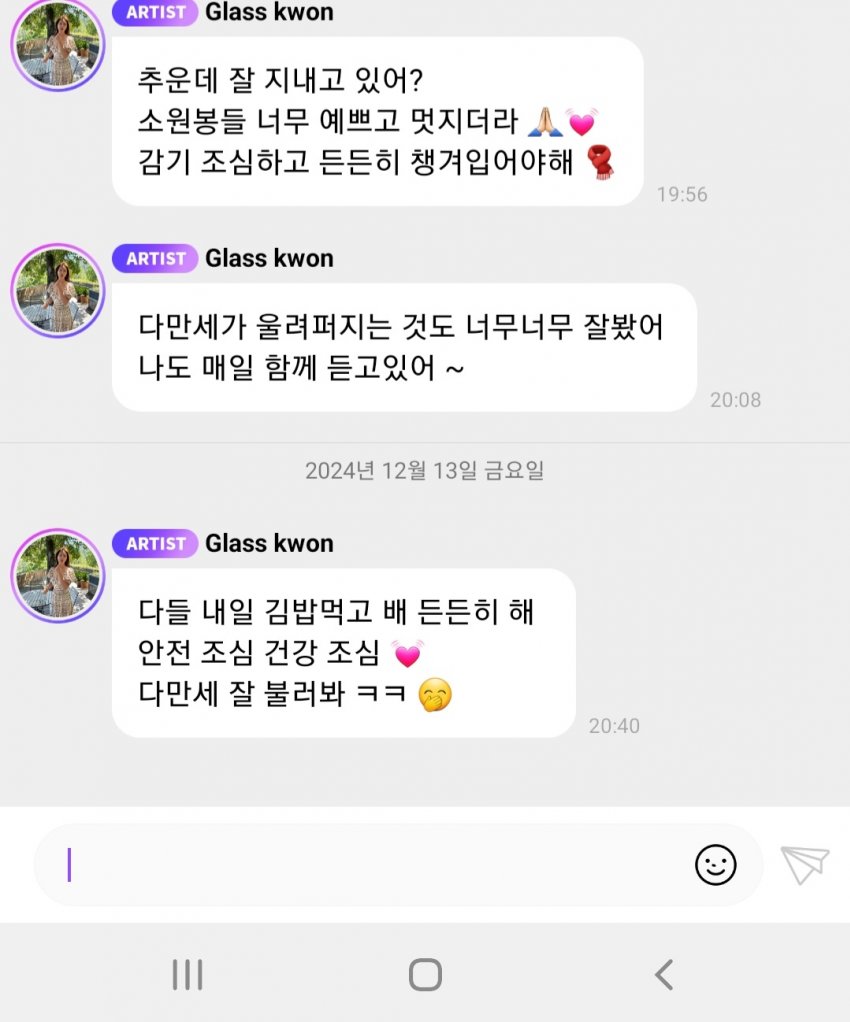Select the Glass kwon name above the 김밥 message

pyautogui.click(x=270, y=543)
